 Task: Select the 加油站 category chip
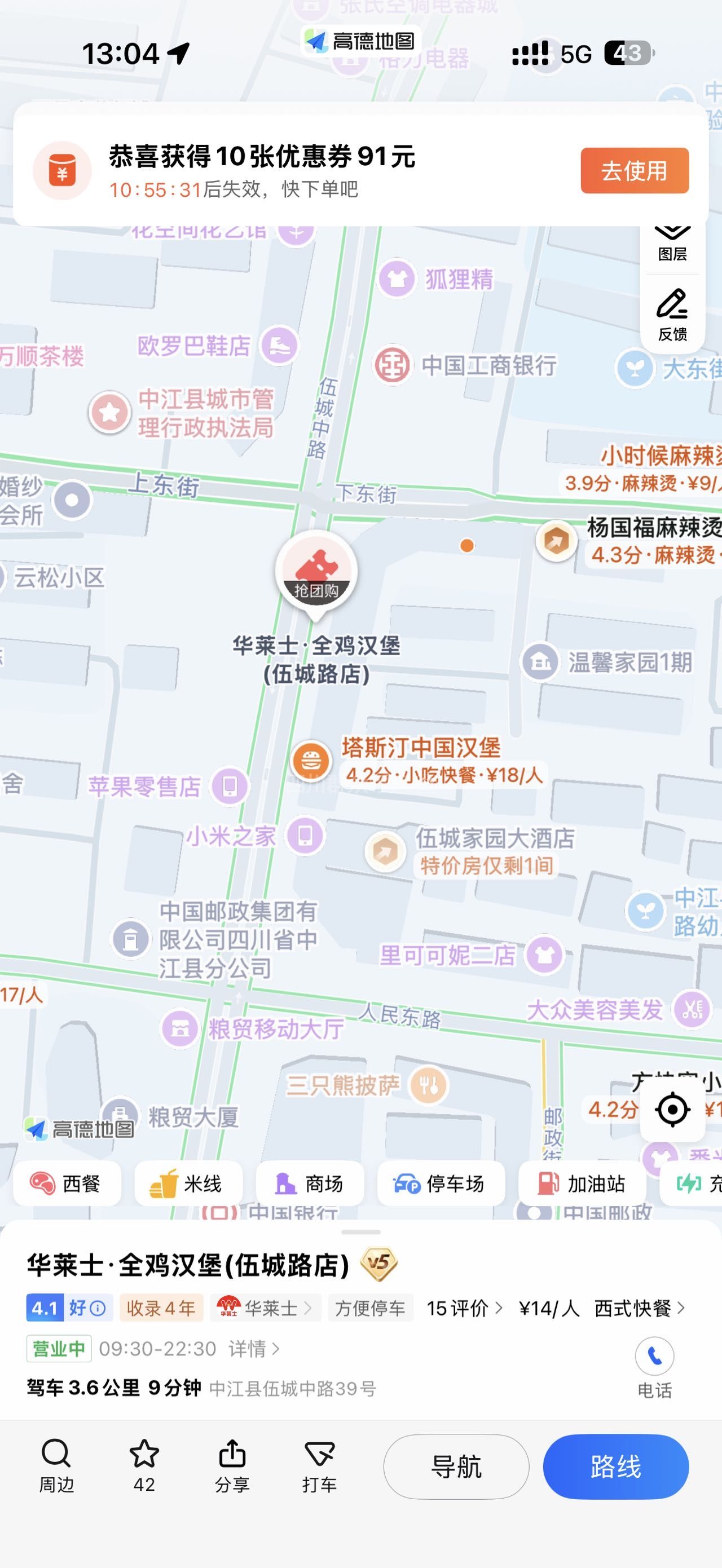[x=582, y=1183]
